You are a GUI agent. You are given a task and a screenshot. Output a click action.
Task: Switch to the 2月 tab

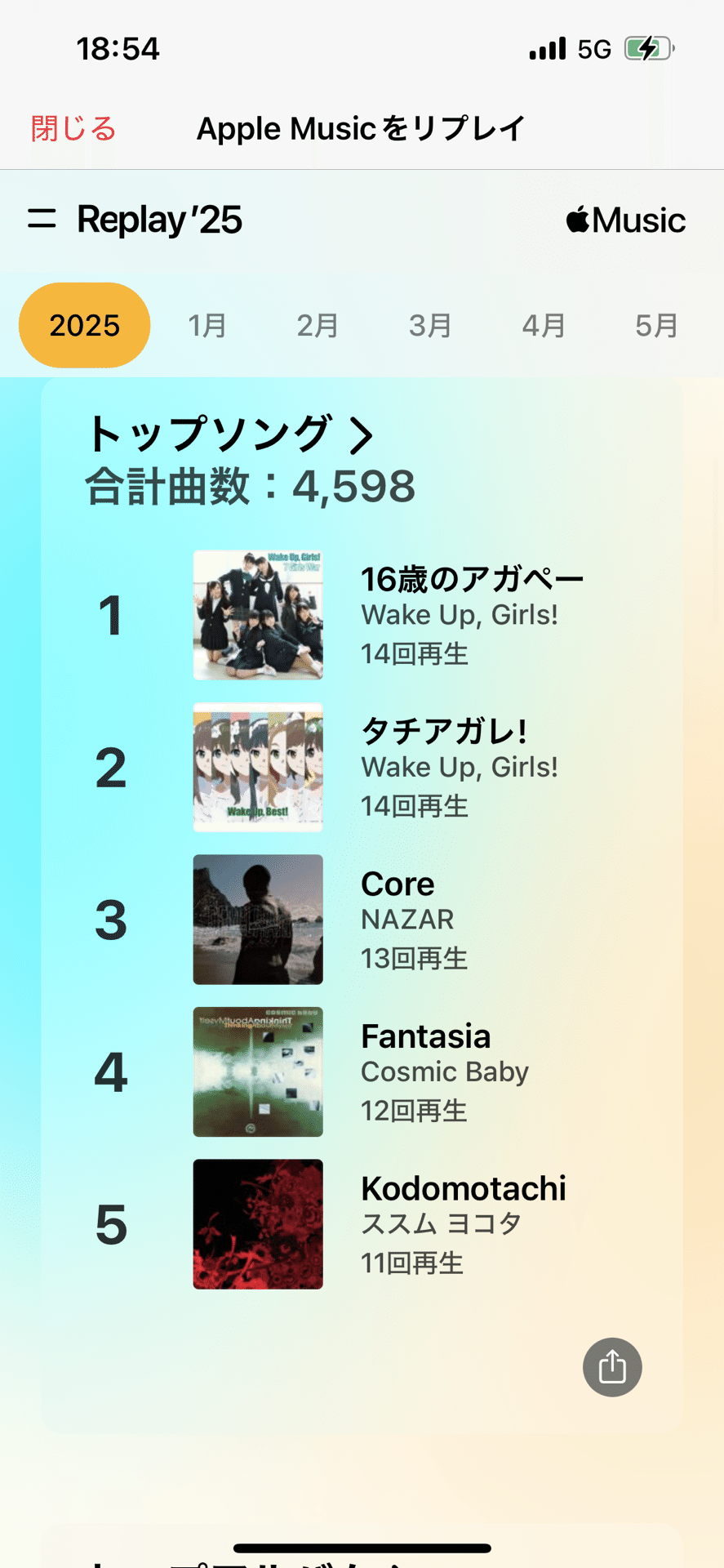click(x=318, y=325)
